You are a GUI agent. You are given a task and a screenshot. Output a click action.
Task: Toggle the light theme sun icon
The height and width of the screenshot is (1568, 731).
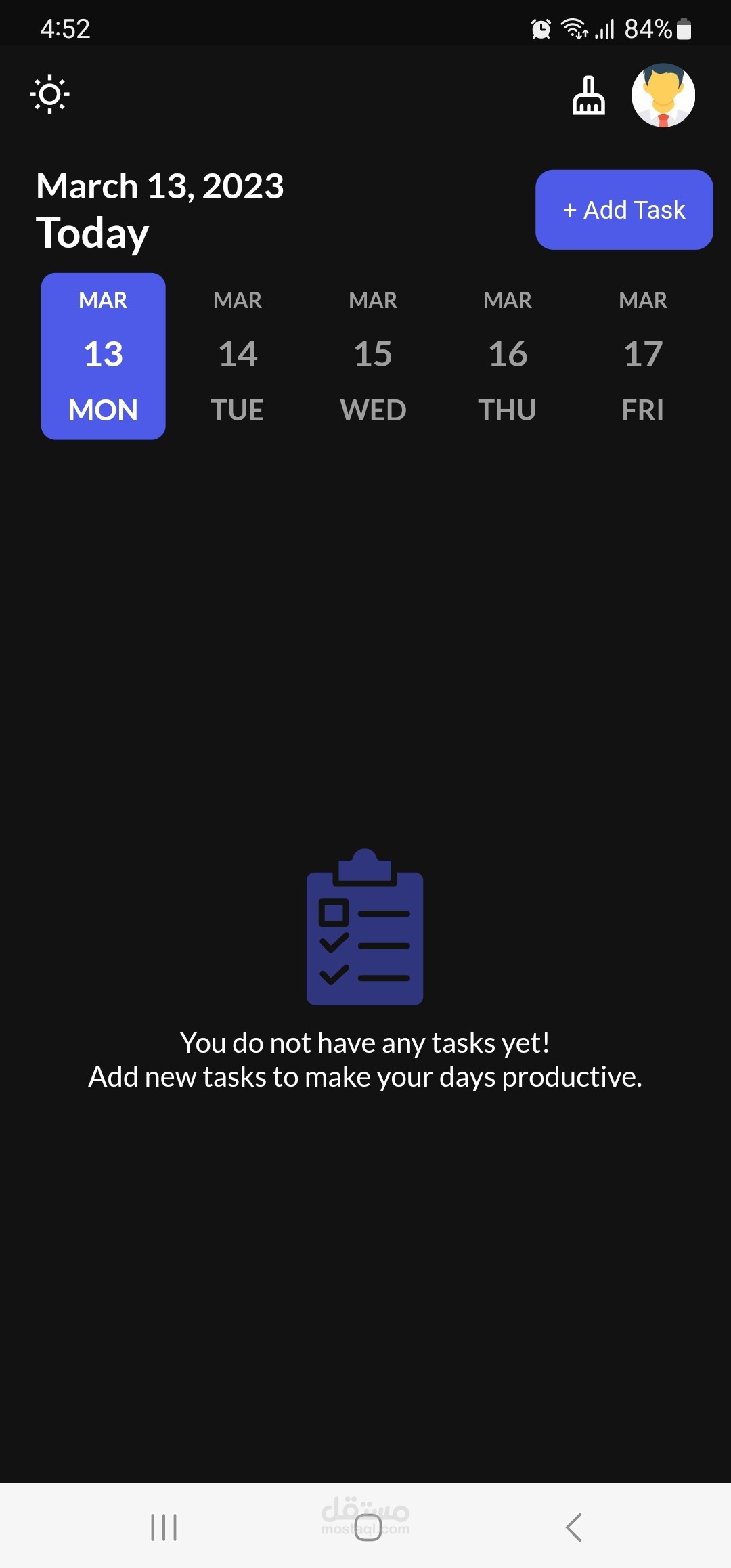coord(49,94)
